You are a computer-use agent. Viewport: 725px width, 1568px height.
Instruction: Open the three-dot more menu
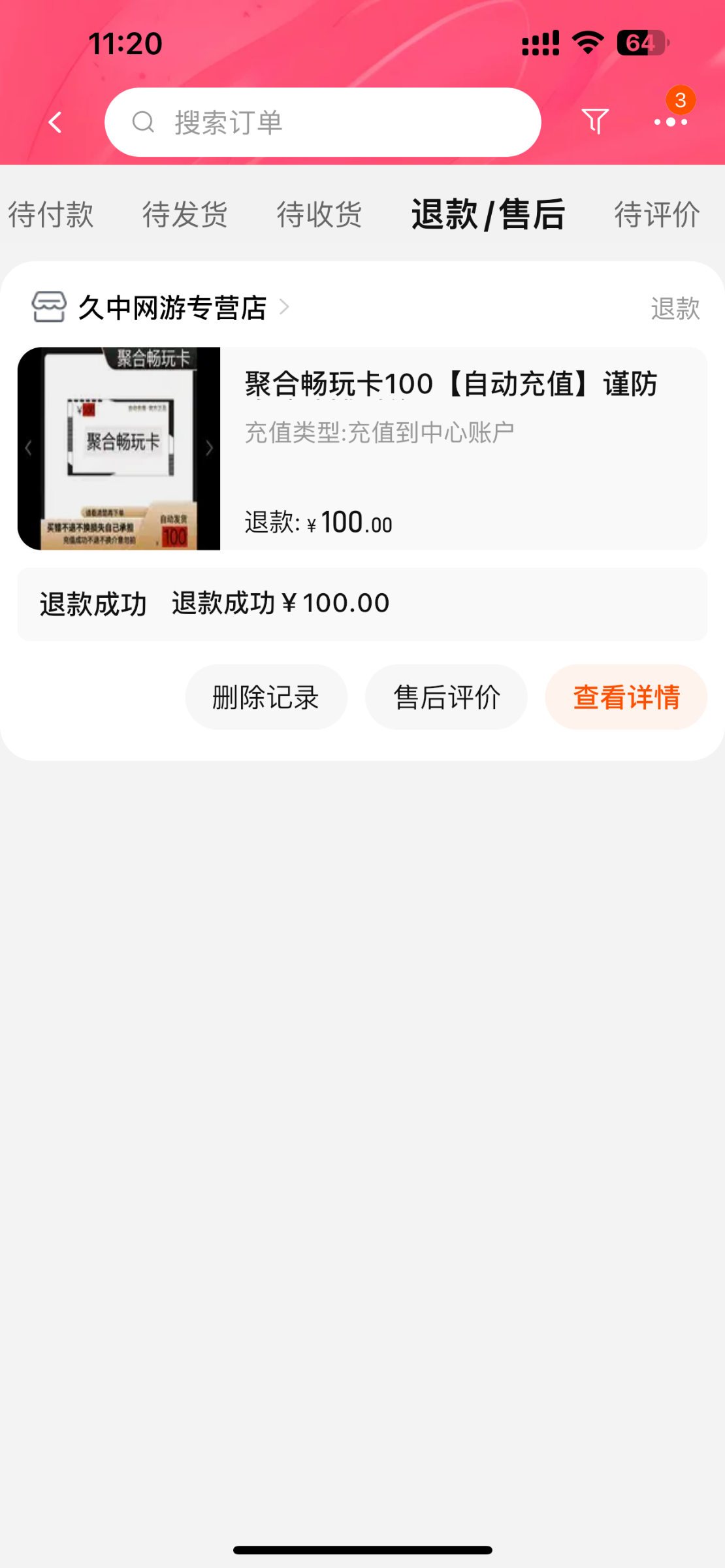point(671,122)
